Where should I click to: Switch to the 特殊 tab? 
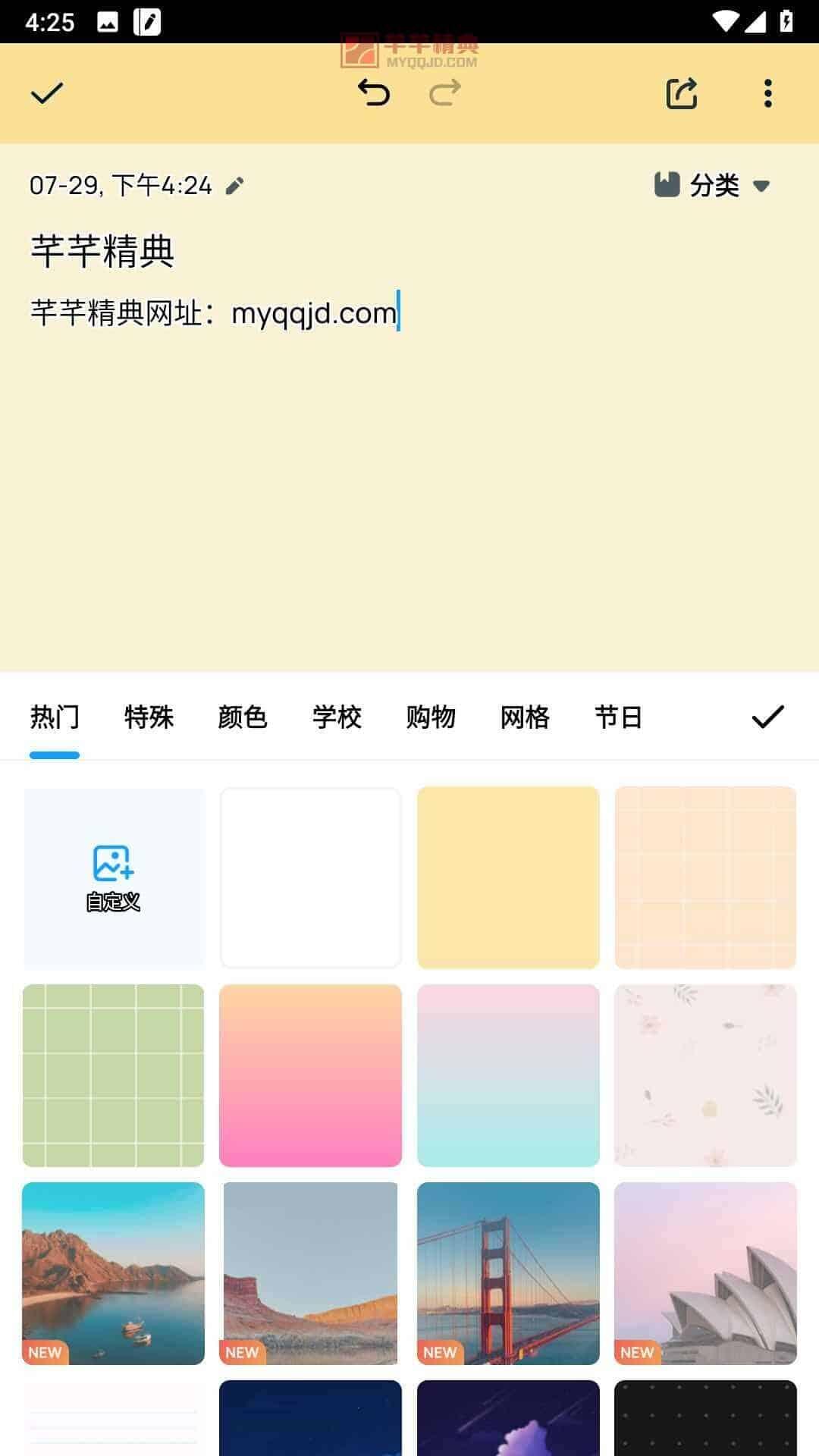(x=149, y=716)
